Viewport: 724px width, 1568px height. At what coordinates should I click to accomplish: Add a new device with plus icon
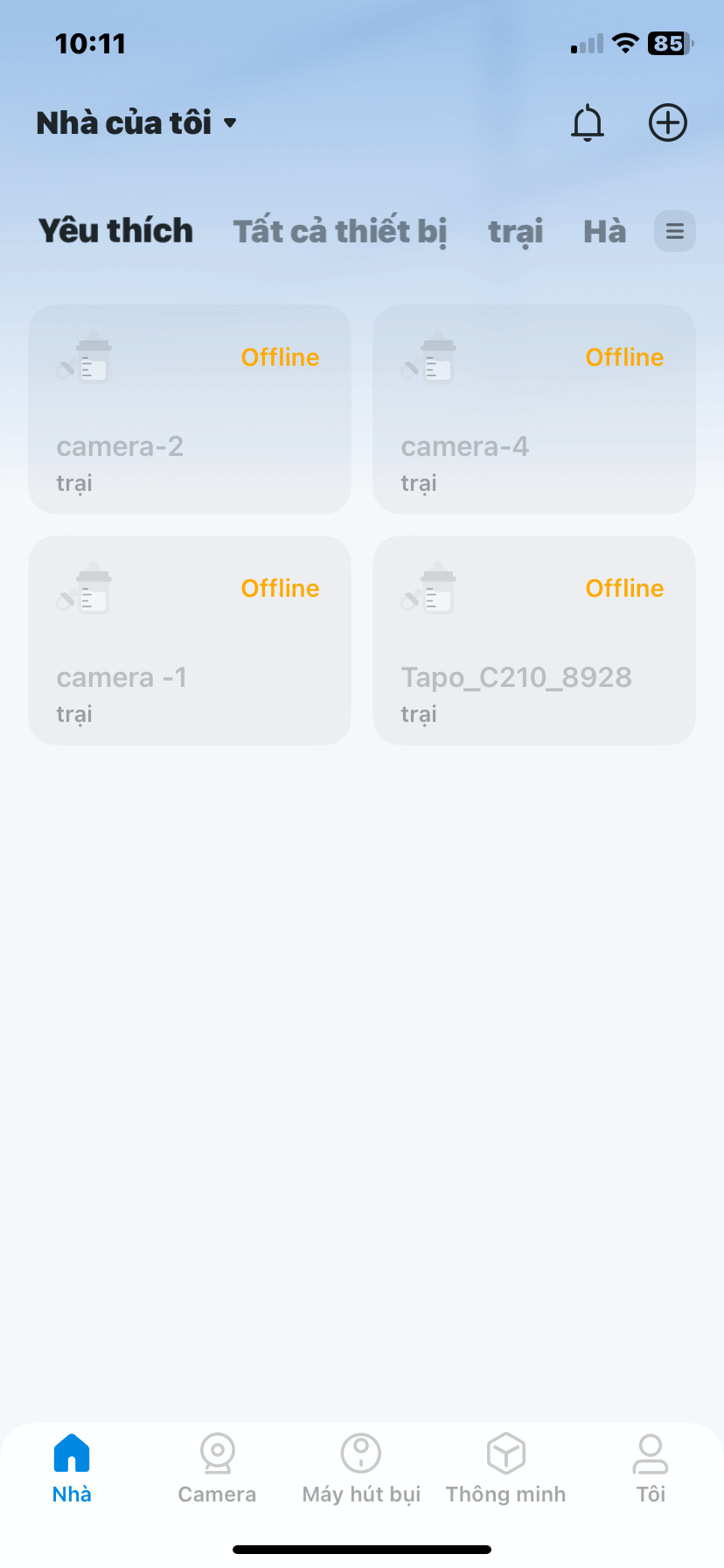(x=668, y=122)
